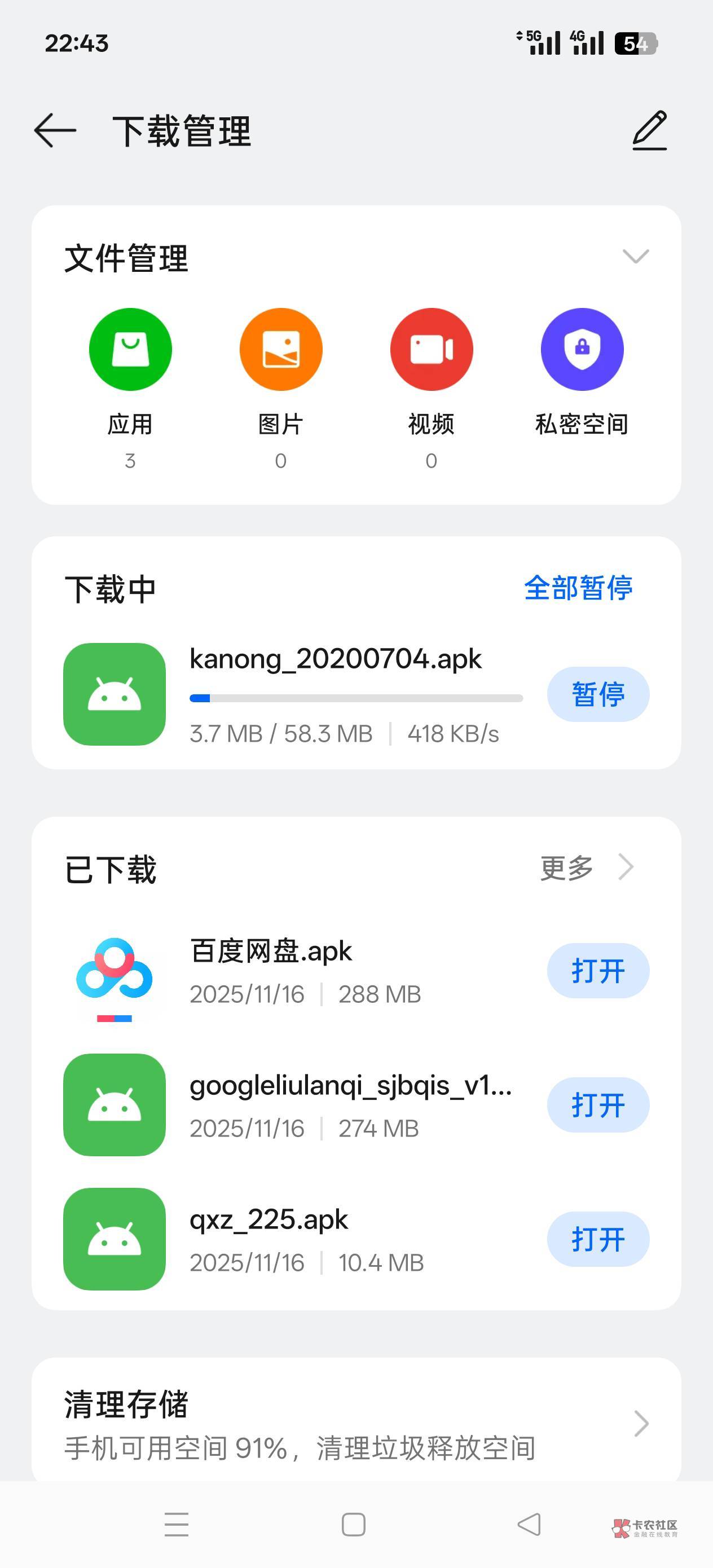Go back from 下载管理 page

[55, 130]
